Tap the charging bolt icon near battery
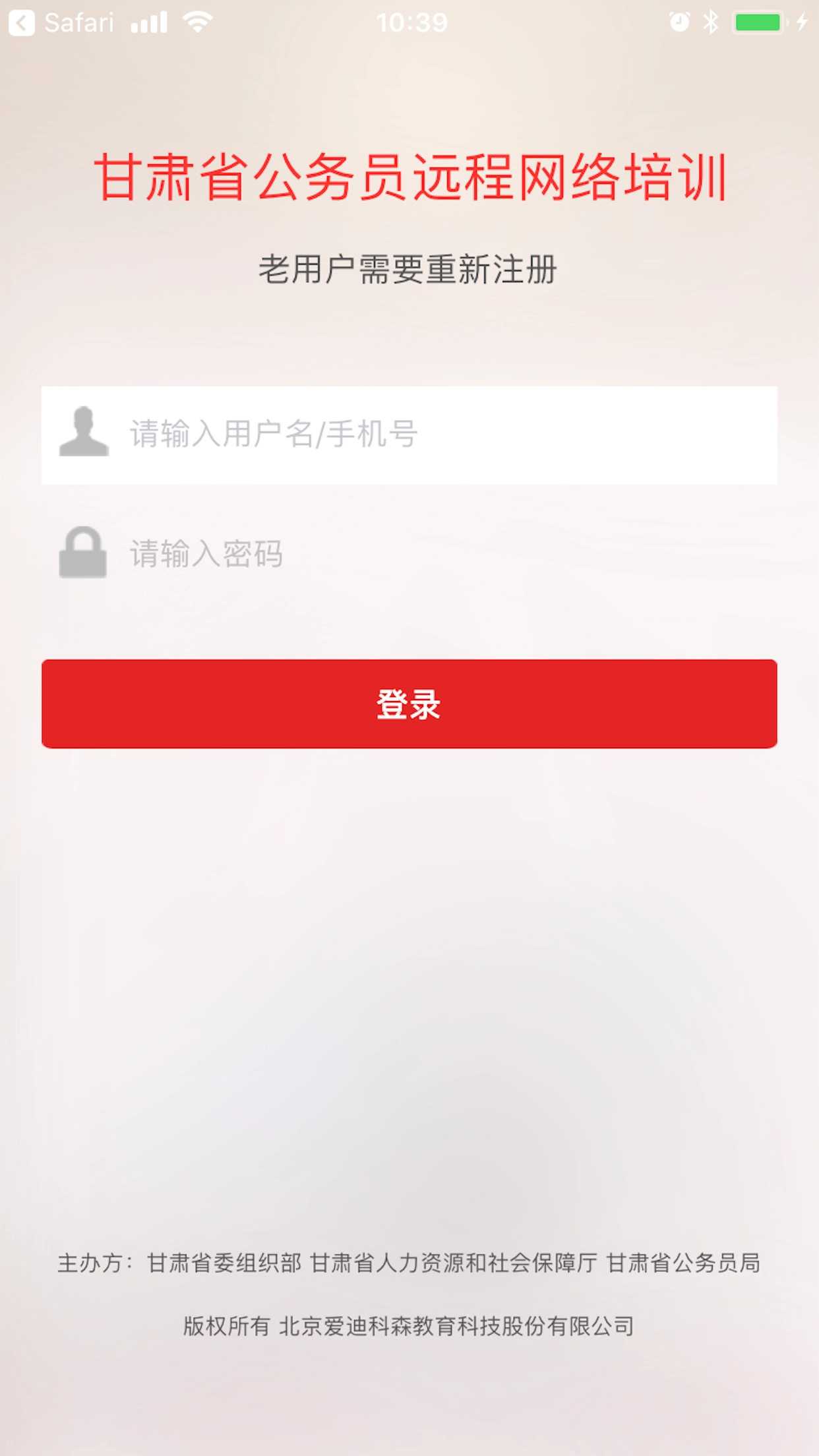 [x=802, y=22]
